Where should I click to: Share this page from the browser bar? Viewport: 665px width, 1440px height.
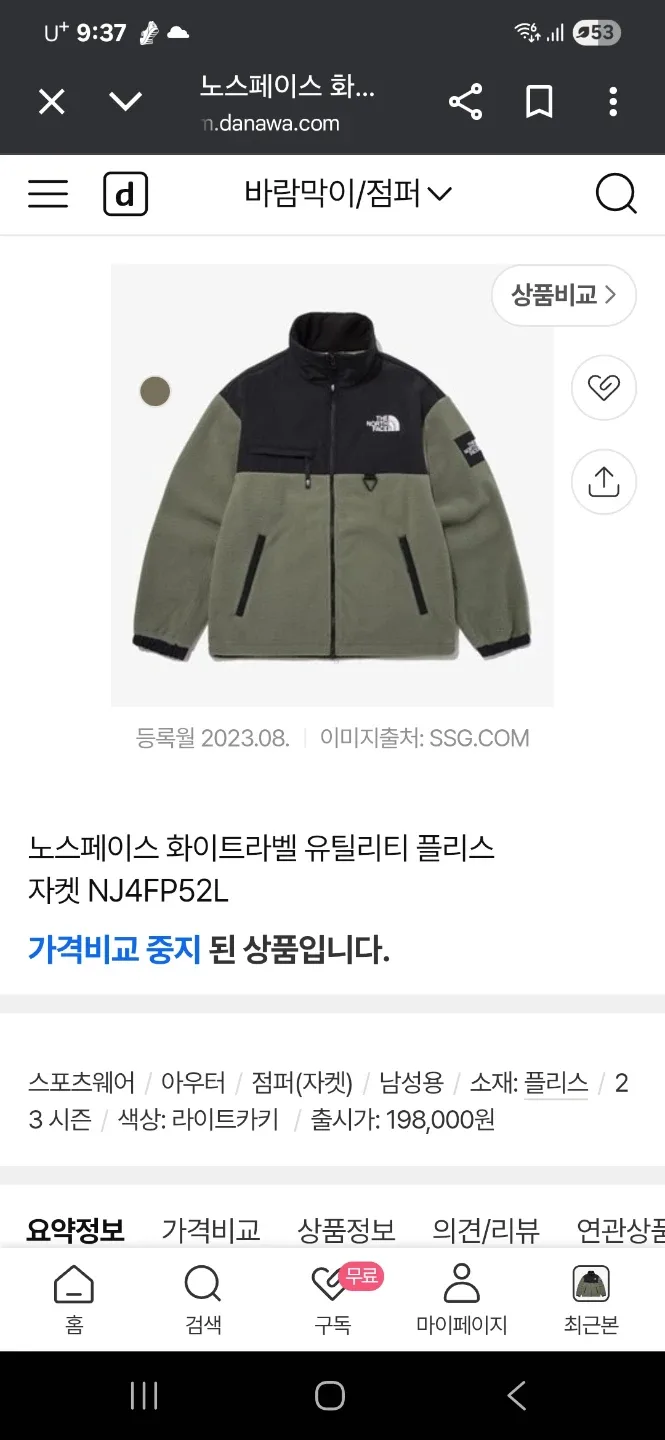[x=465, y=102]
